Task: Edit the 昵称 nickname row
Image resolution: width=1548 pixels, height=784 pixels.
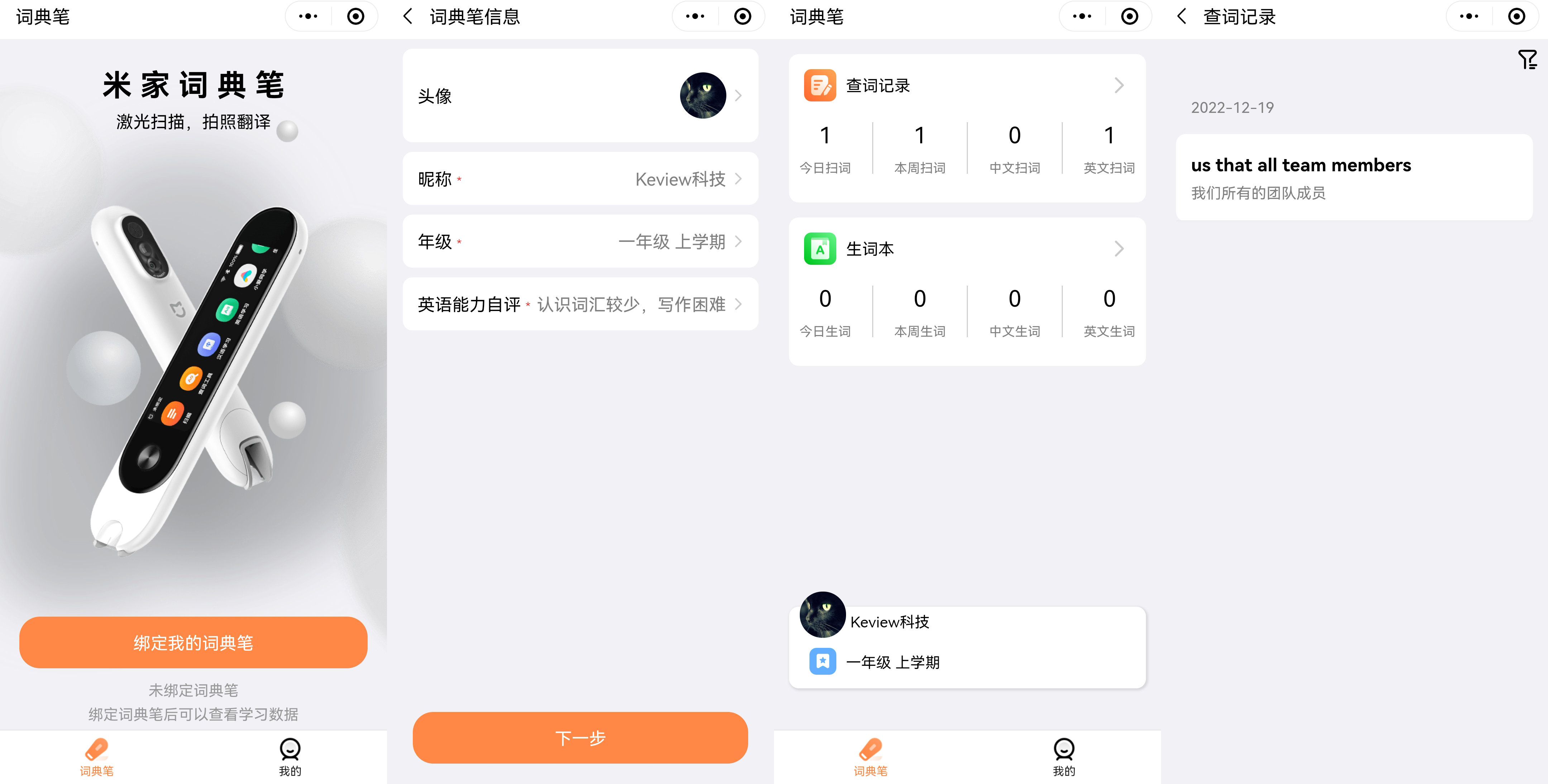Action: (x=580, y=179)
